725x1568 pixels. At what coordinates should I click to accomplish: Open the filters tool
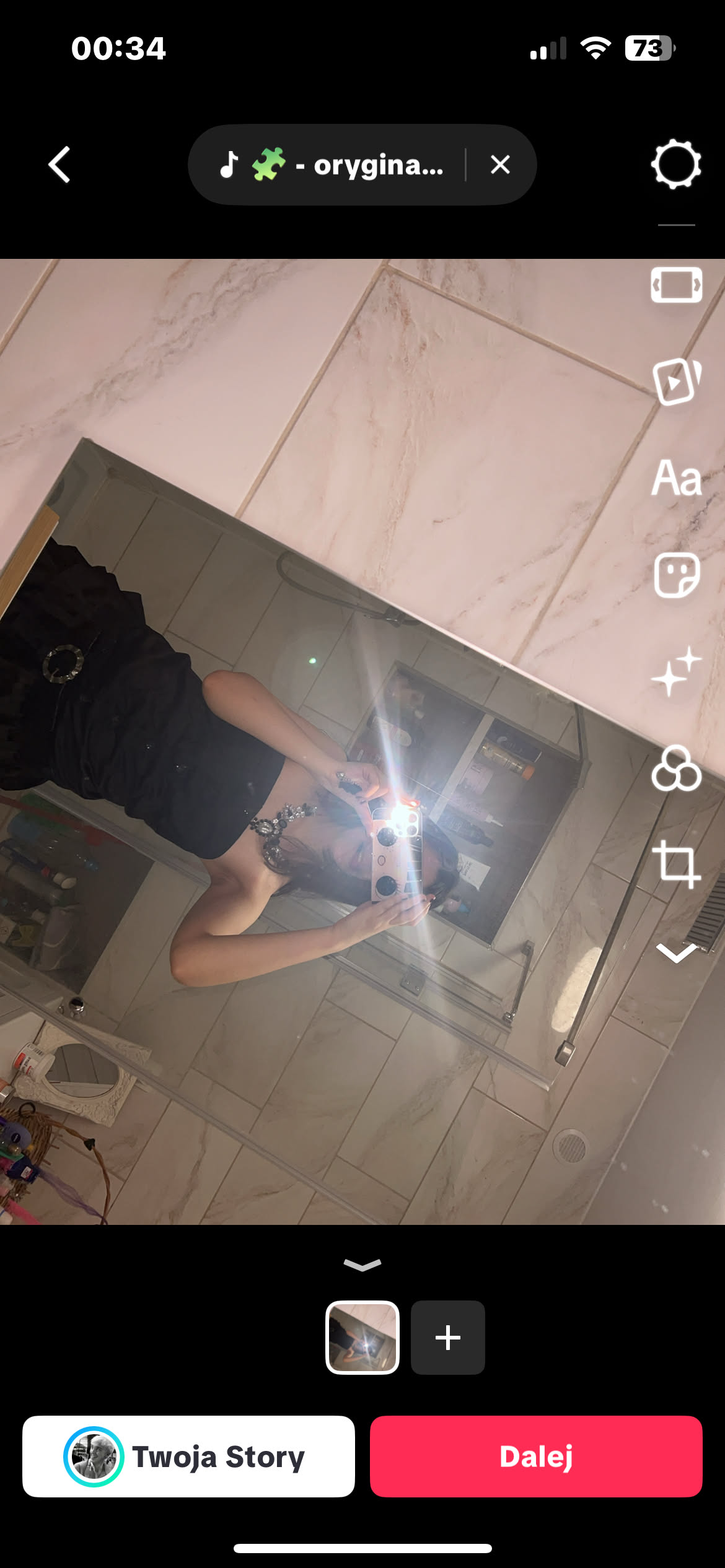tap(676, 769)
